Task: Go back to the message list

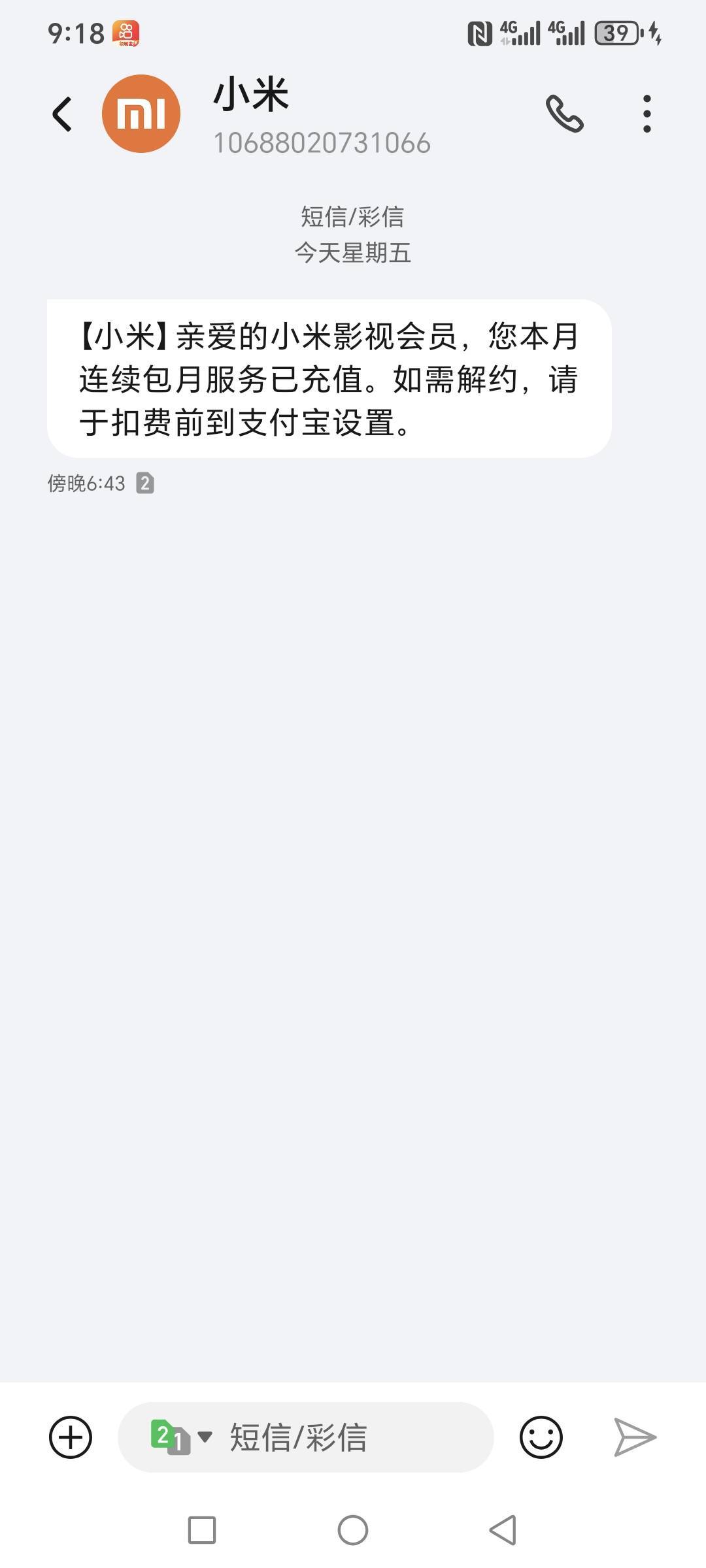Action: 62,114
